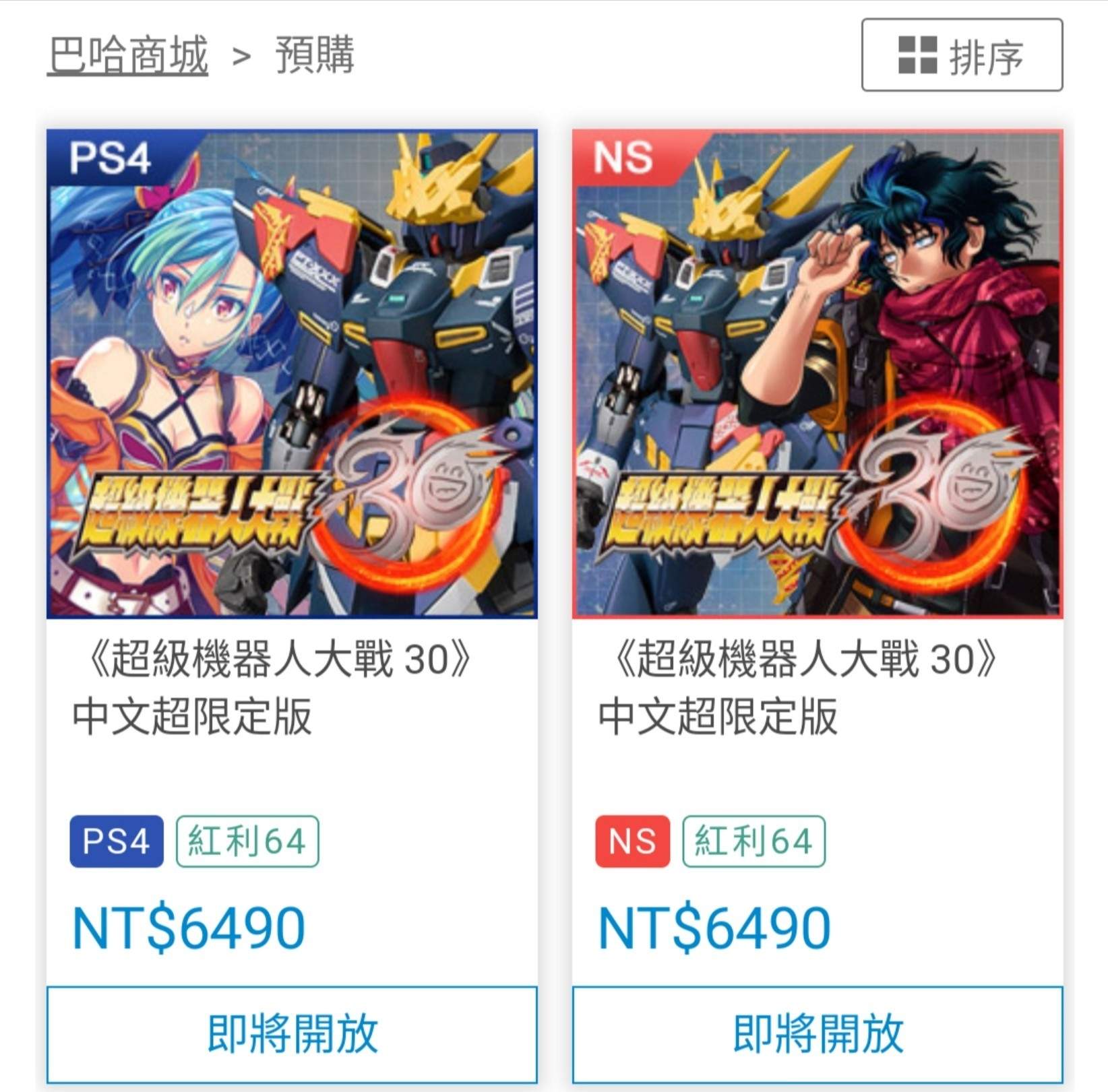Open the PS4 超級機器人大戰 30 product card
This screenshot has height=1092, width=1108.
(x=292, y=375)
